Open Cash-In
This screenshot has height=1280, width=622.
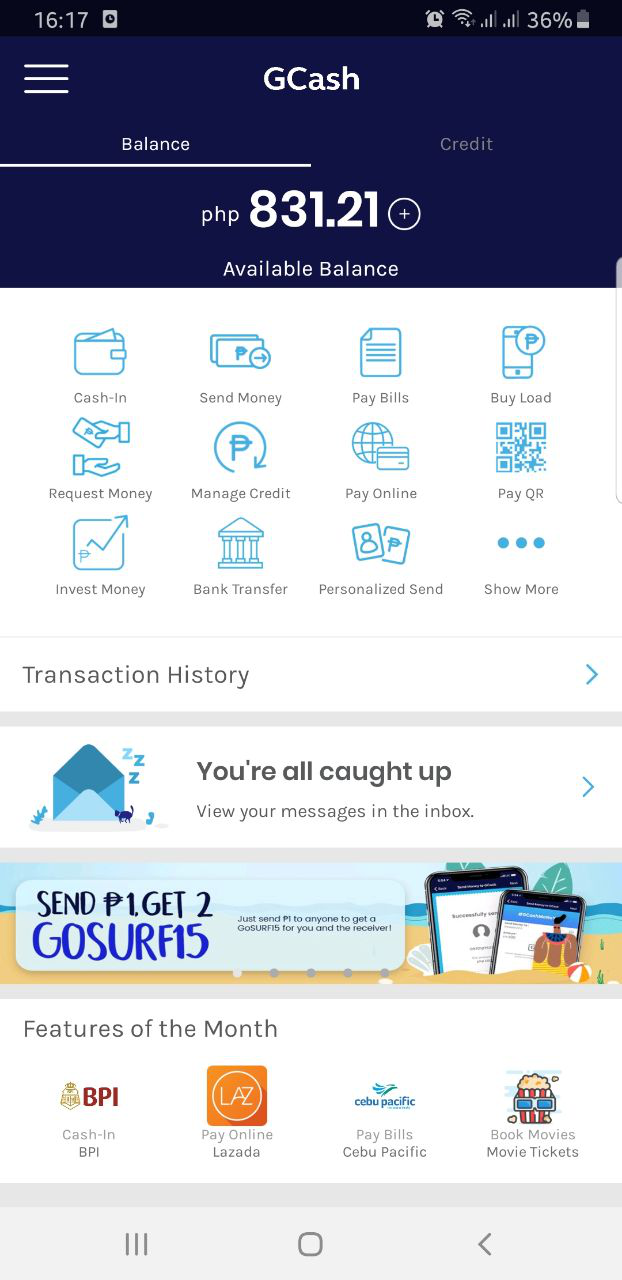click(x=100, y=366)
